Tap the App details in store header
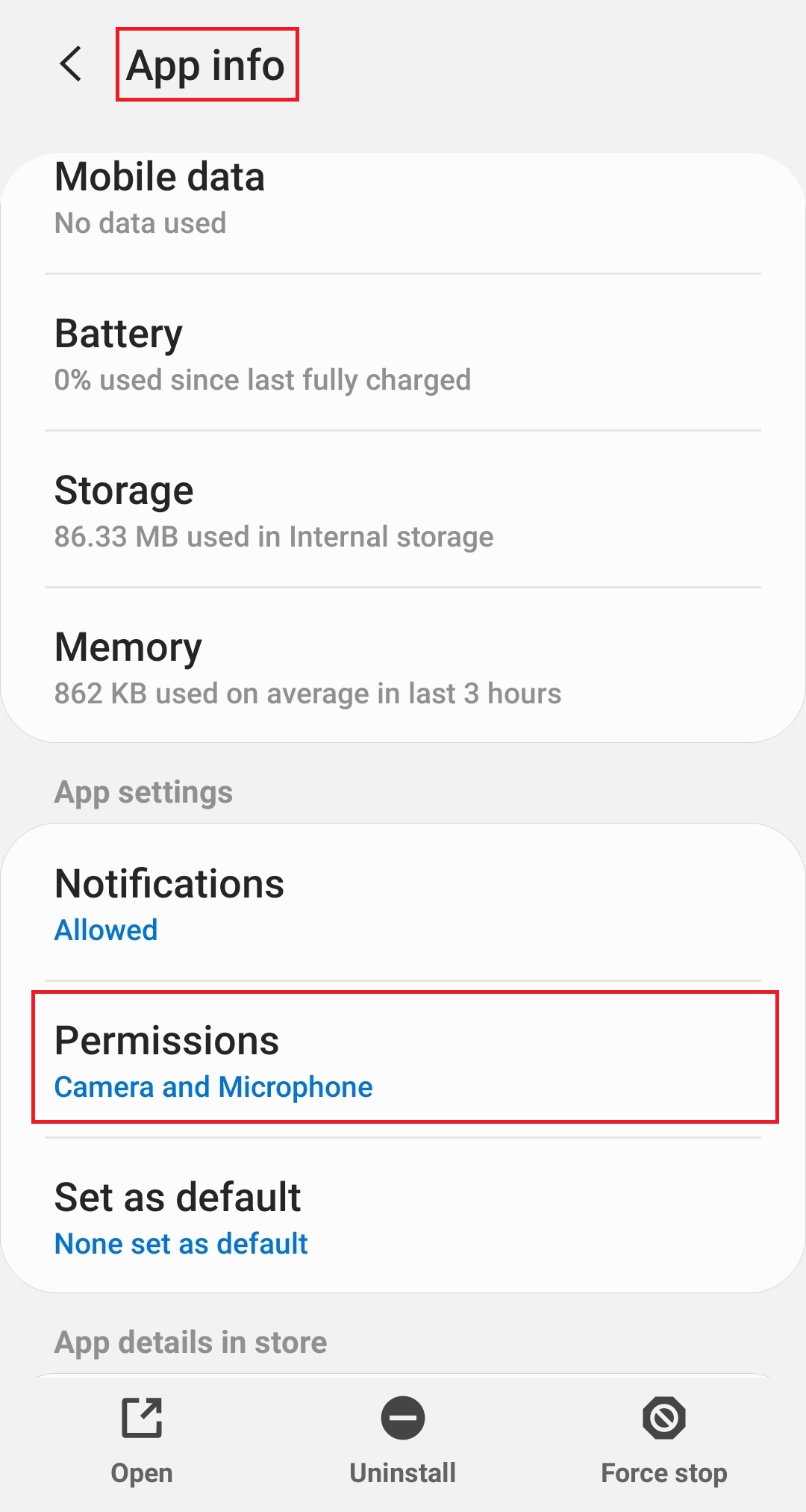This screenshot has width=806, height=1512. pos(190,1342)
